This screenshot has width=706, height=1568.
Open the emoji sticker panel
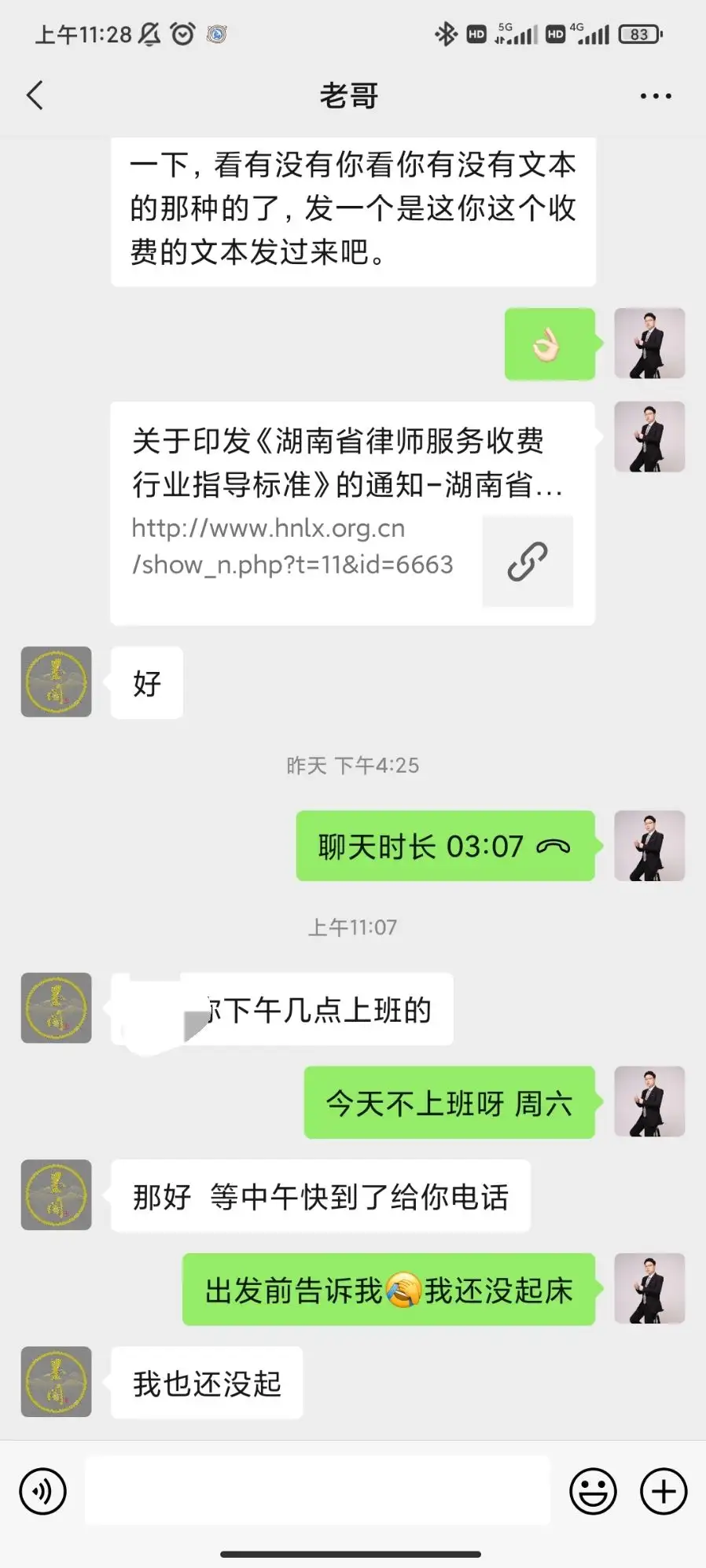[593, 1491]
